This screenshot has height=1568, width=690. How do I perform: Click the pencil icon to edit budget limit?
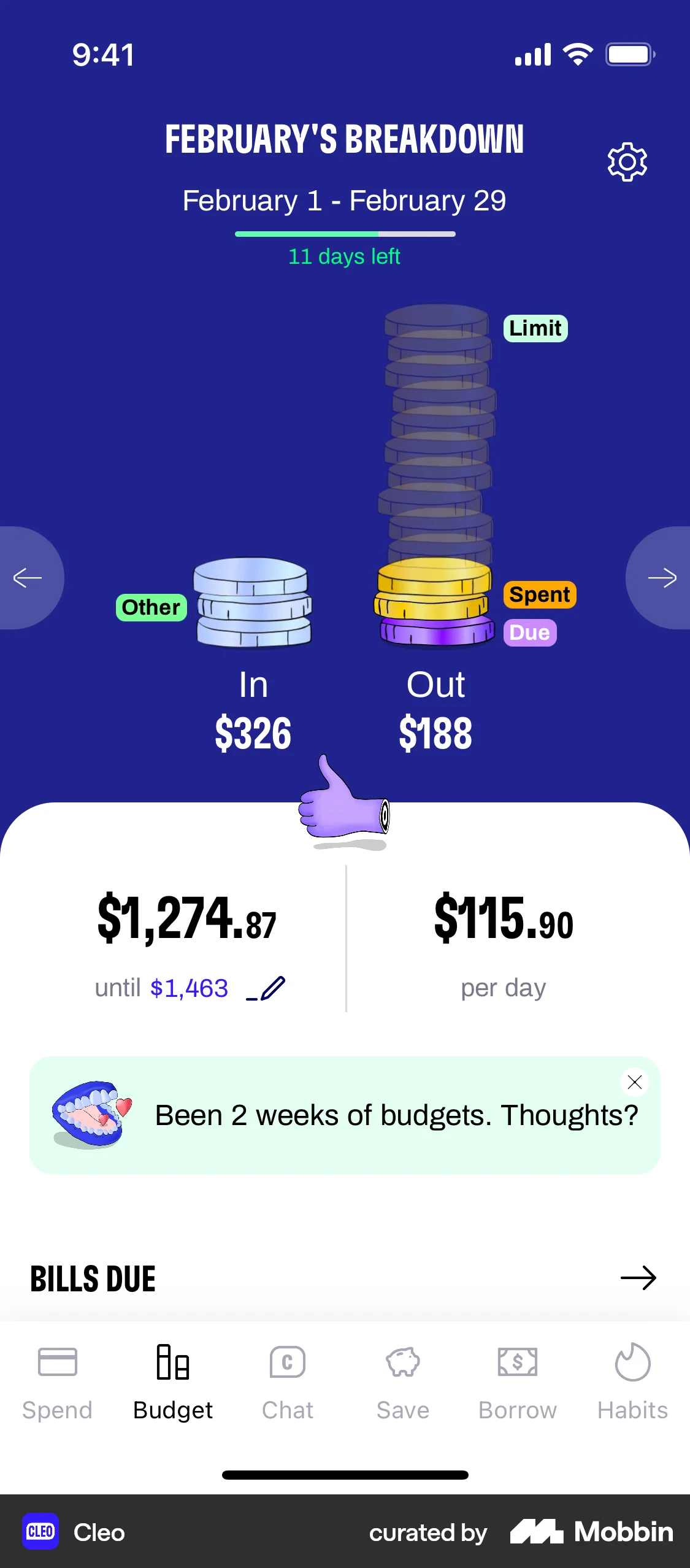click(x=265, y=988)
